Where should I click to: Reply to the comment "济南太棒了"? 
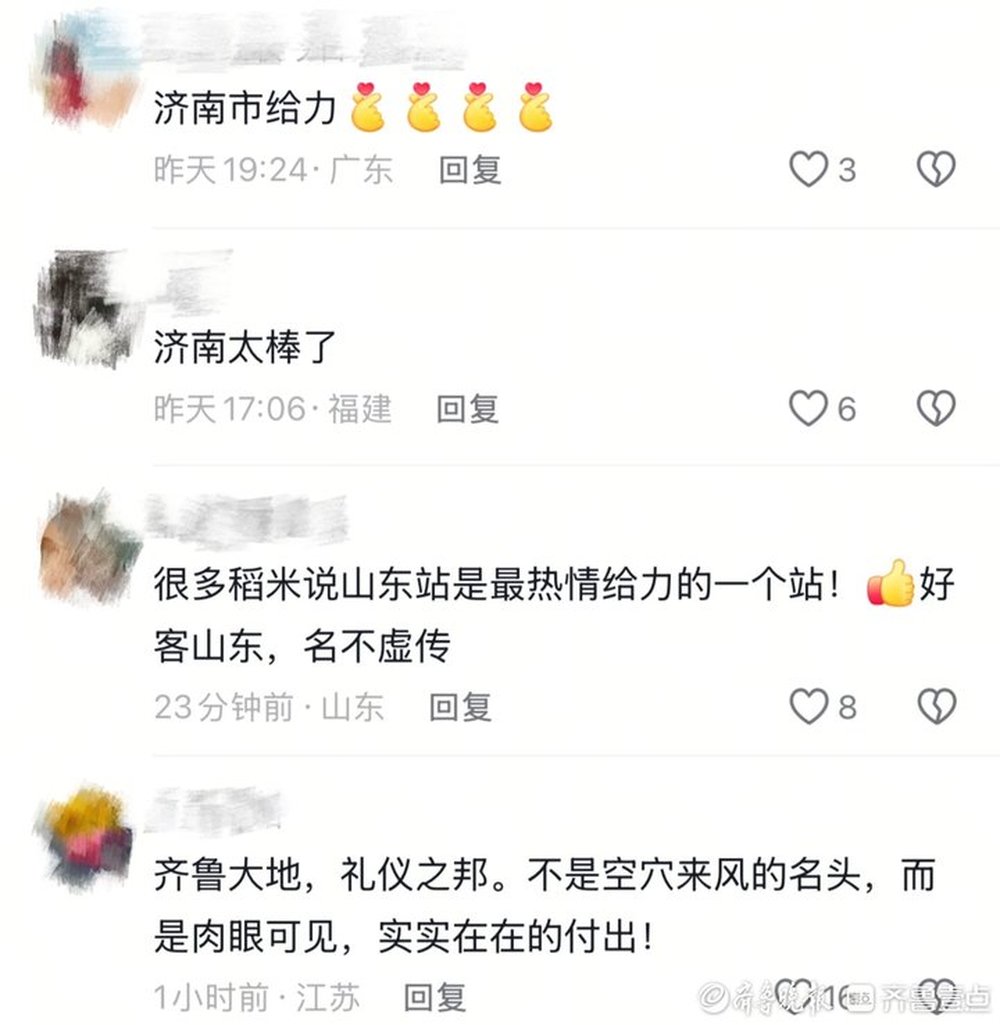tap(467, 408)
